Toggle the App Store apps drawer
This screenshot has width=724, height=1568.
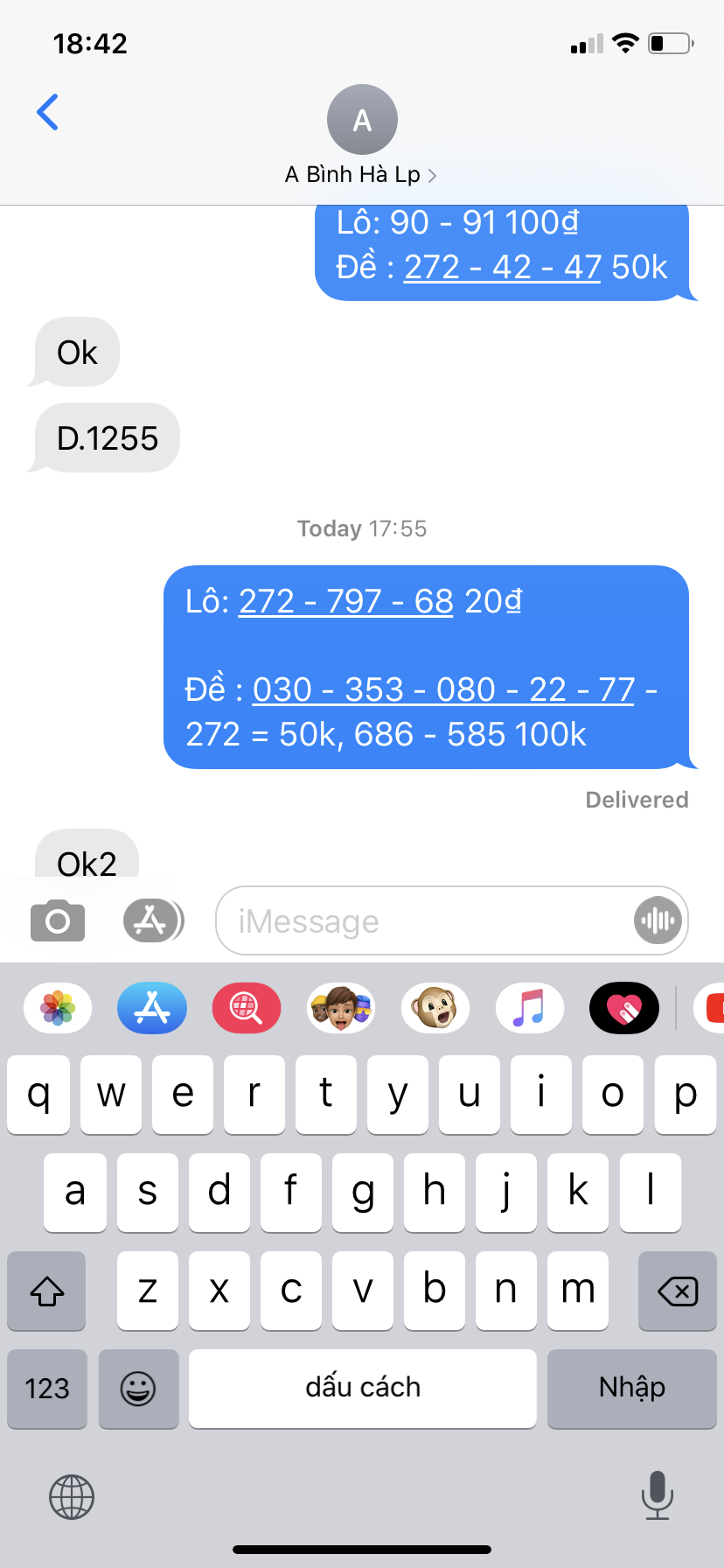pos(153,920)
